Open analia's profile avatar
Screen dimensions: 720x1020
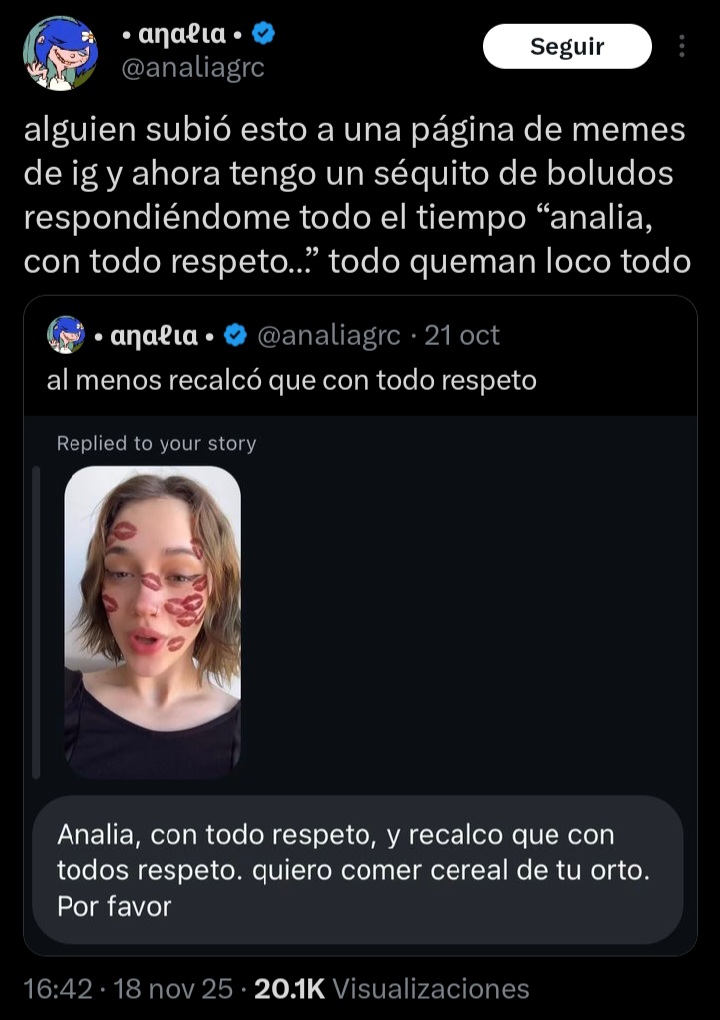60,53
